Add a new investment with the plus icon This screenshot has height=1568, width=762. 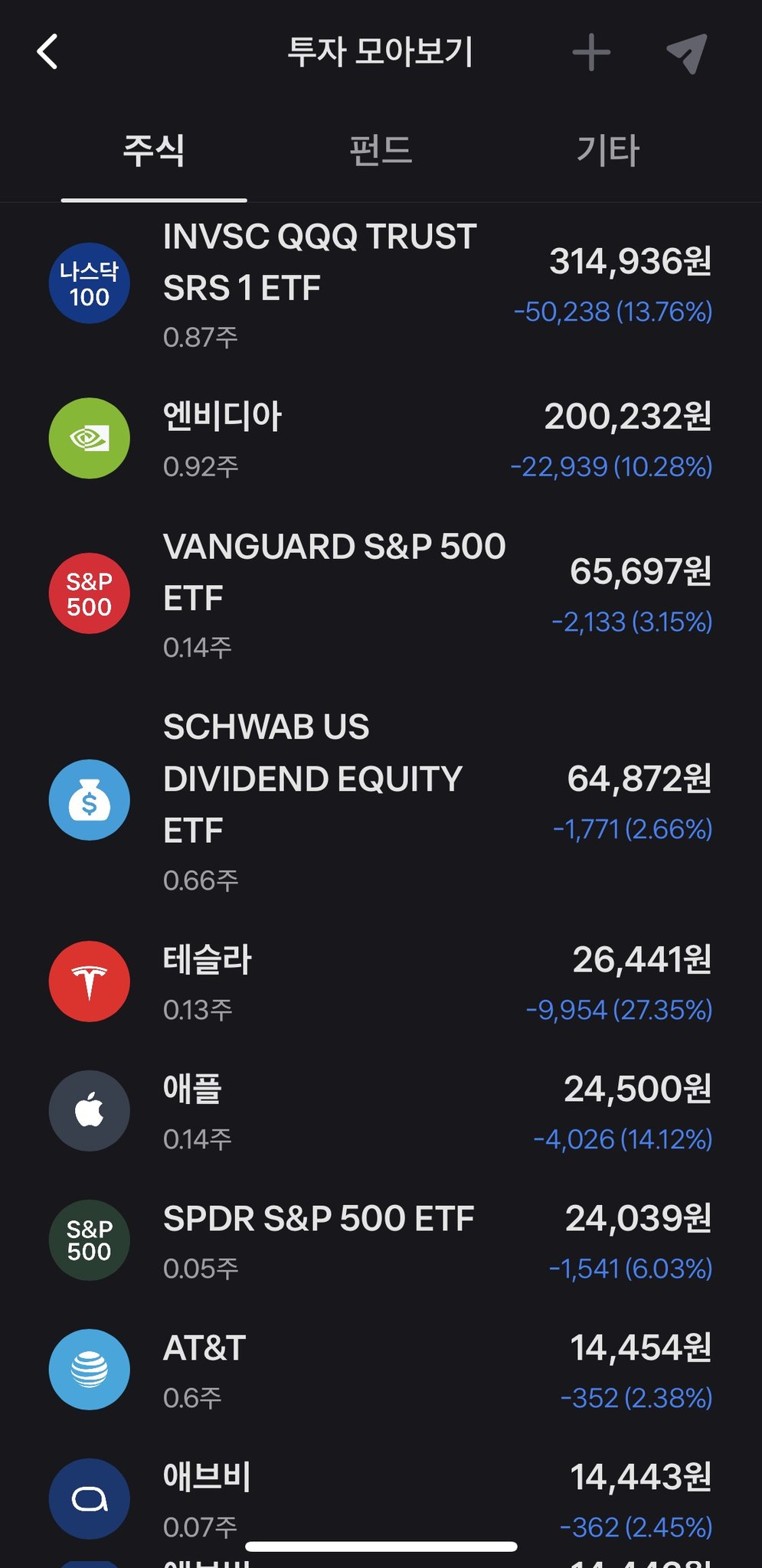click(591, 53)
